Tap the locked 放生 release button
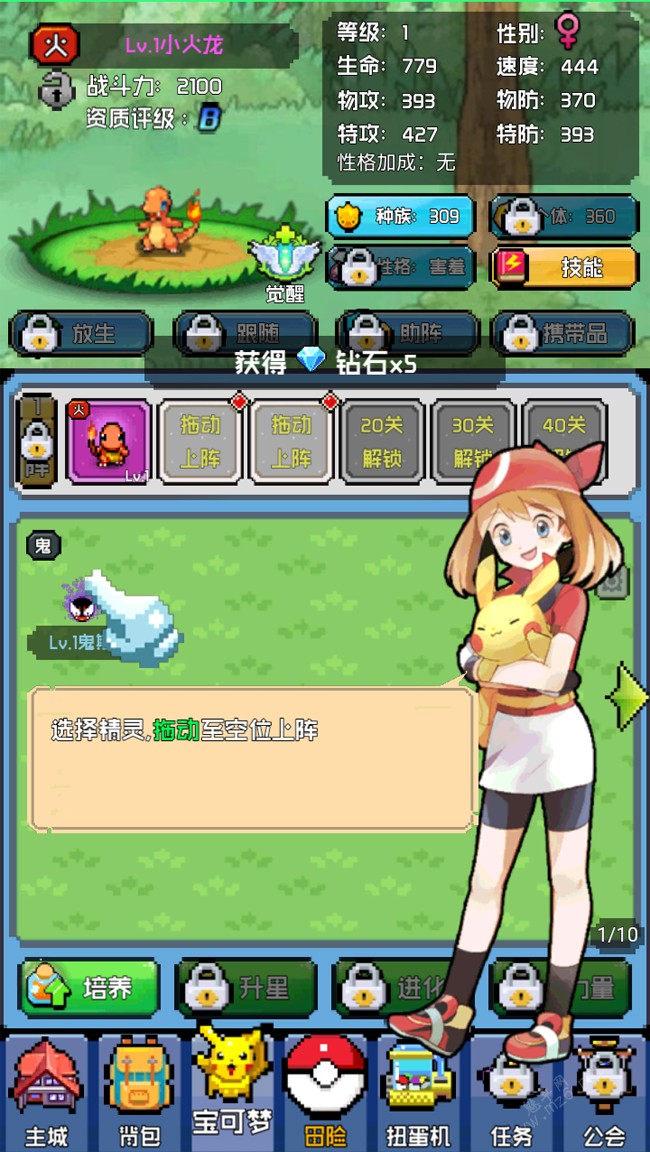The image size is (650, 1152). tap(80, 334)
